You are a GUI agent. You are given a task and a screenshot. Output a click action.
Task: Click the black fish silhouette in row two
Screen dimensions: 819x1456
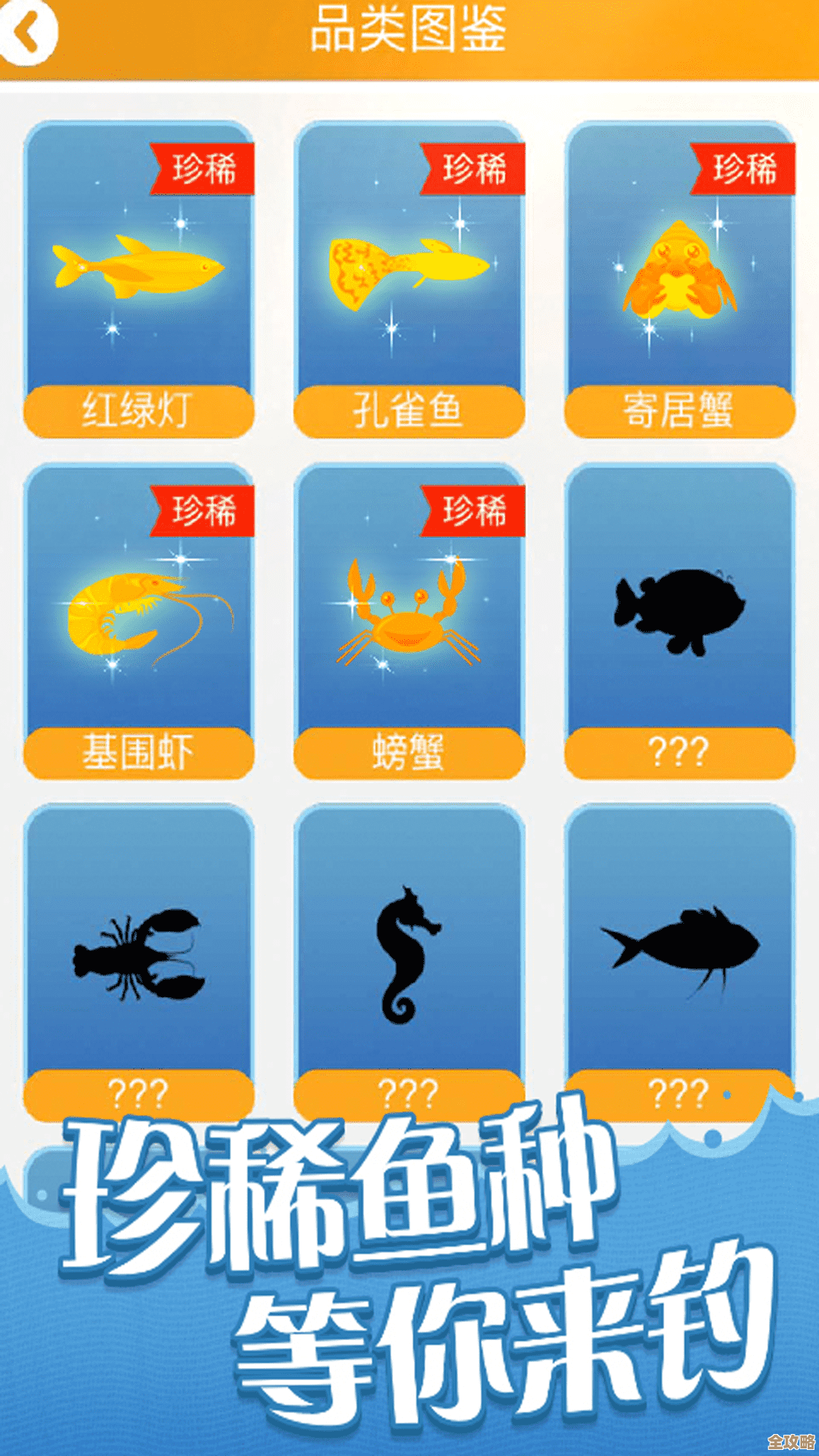click(x=679, y=610)
